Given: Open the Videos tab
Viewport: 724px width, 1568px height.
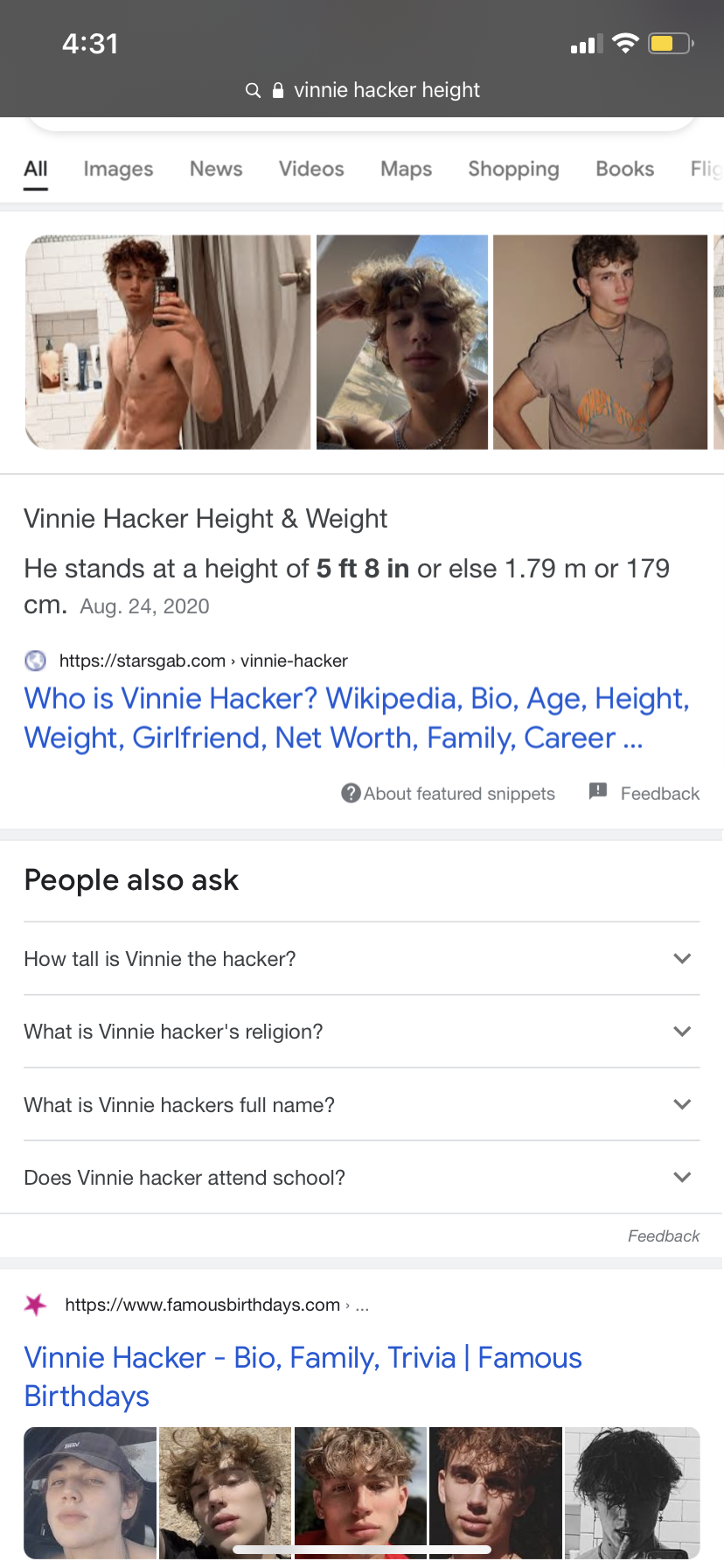Looking at the screenshot, I should point(311,169).
